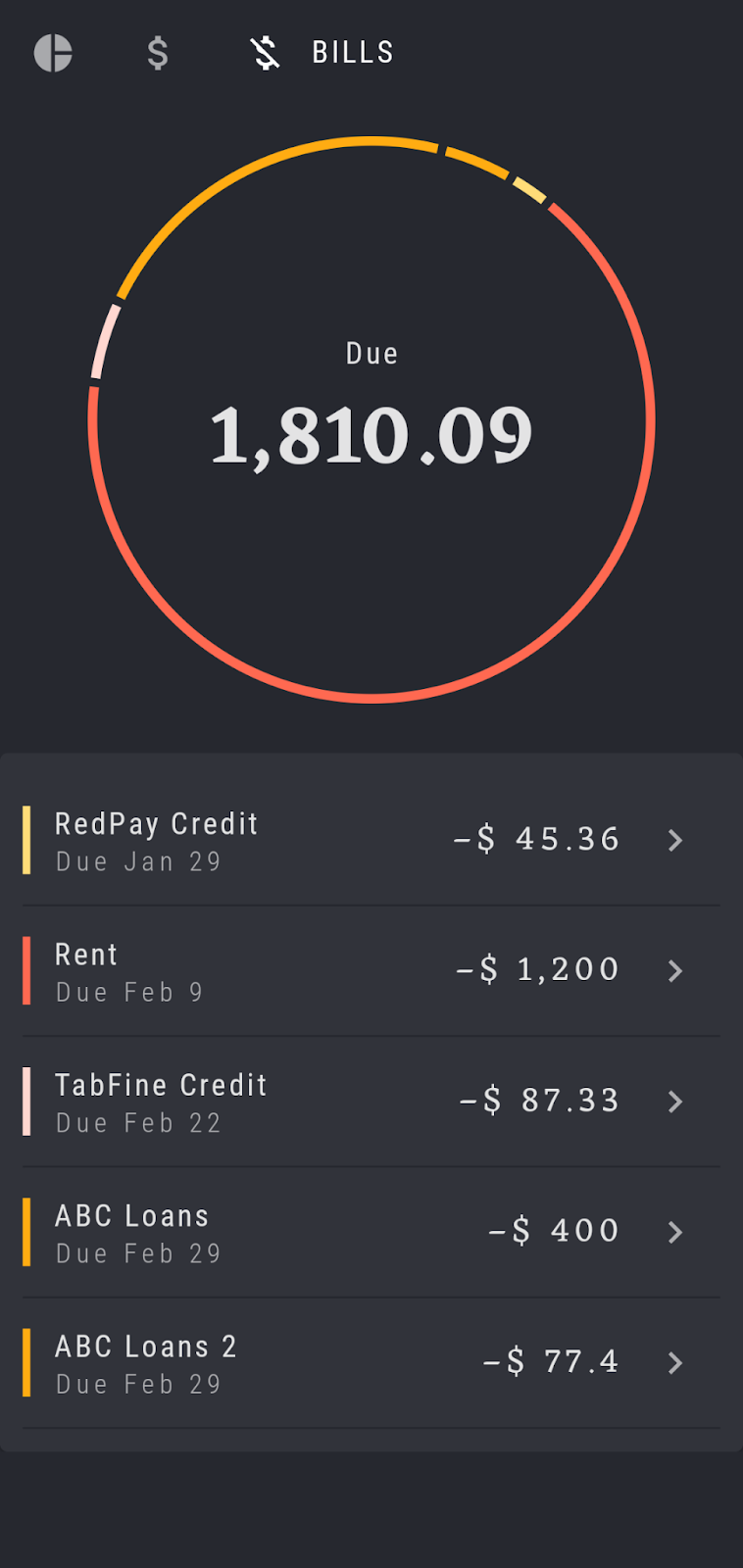Expand ABC Loans 2 with its chevron
The image size is (743, 1568).
tap(675, 1362)
